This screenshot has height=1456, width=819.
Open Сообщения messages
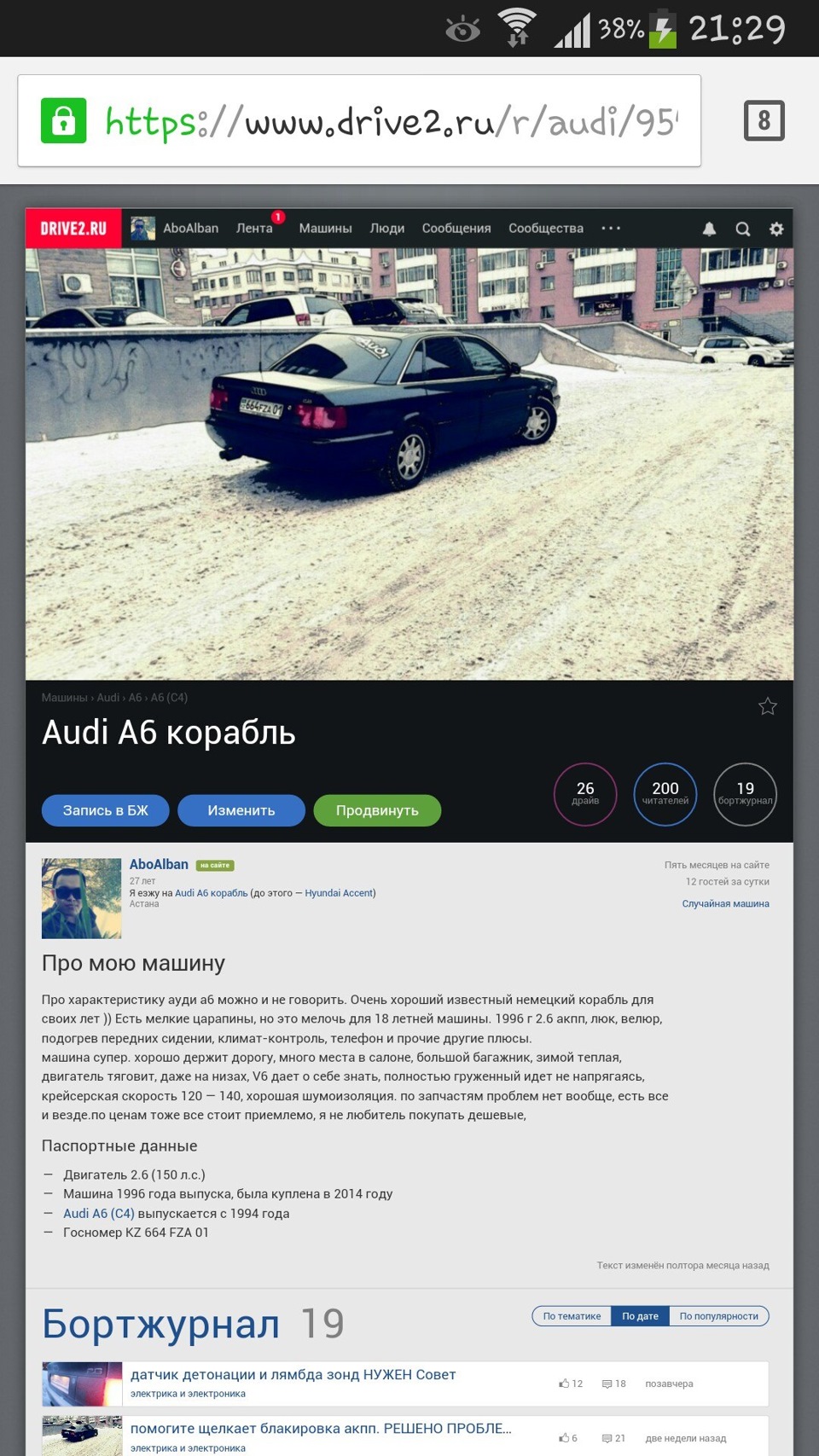456,229
